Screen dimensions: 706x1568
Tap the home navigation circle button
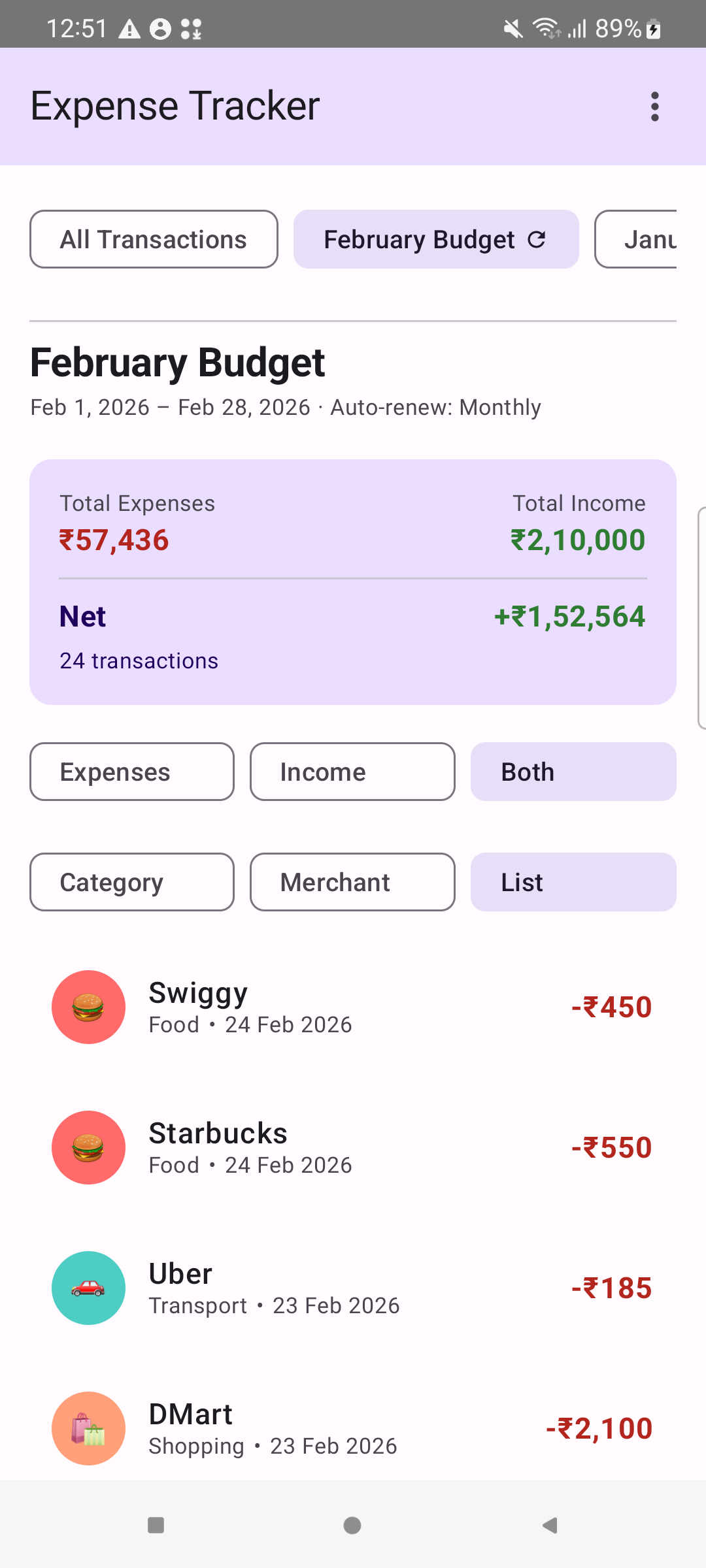352,1525
